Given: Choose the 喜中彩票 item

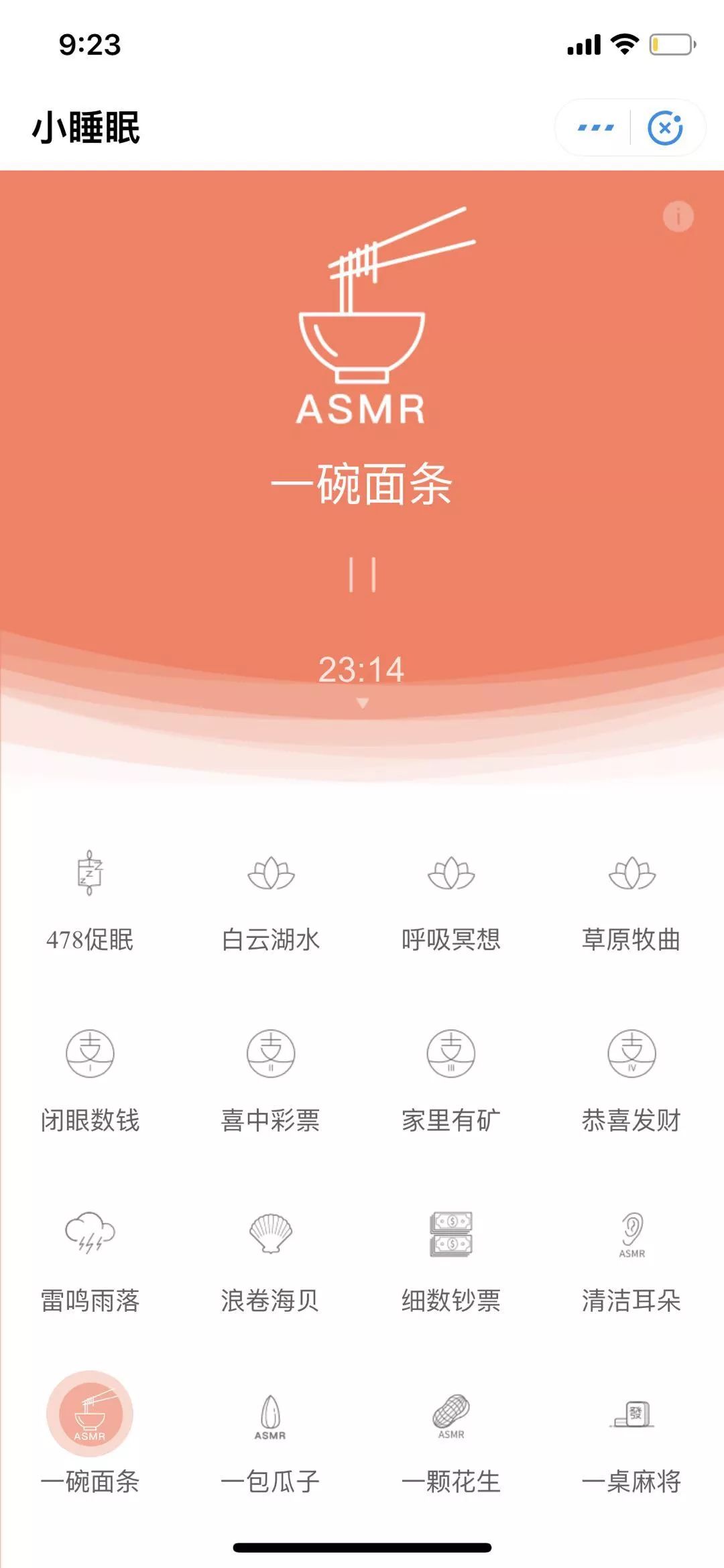Looking at the screenshot, I should [271, 1081].
